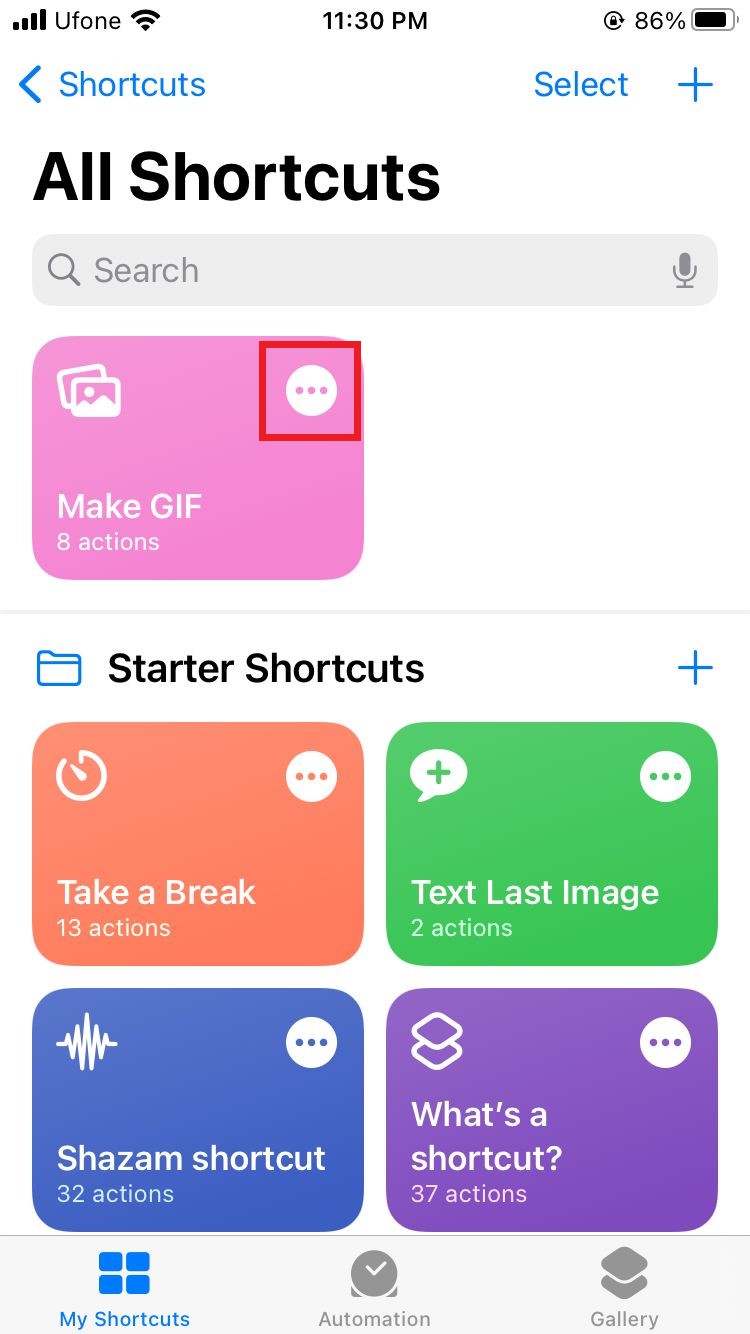
Task: Tap the timer icon on Take a Break
Action: click(x=81, y=776)
